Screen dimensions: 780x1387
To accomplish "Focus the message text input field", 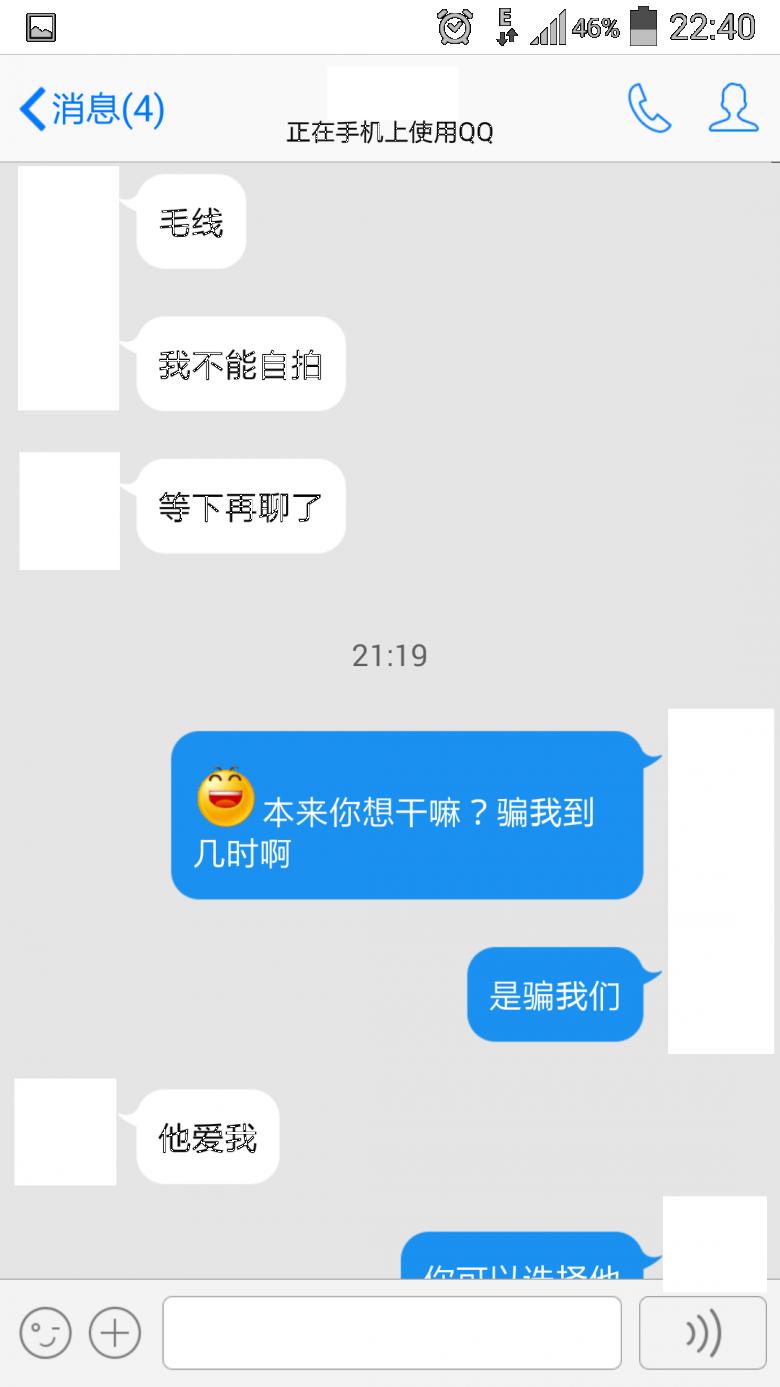I will 392,1332.
